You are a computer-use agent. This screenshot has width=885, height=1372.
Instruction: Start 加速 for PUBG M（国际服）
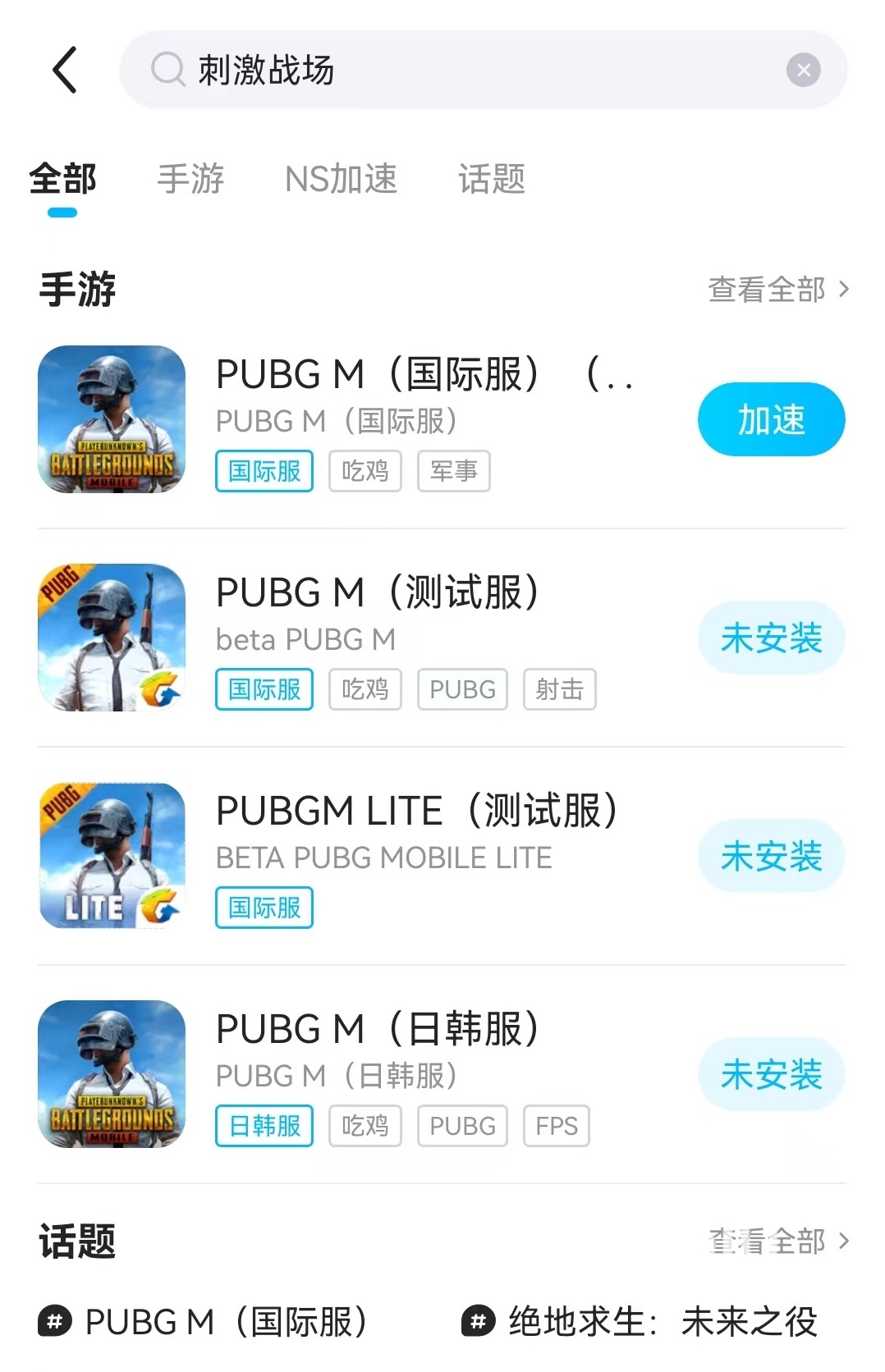click(771, 419)
